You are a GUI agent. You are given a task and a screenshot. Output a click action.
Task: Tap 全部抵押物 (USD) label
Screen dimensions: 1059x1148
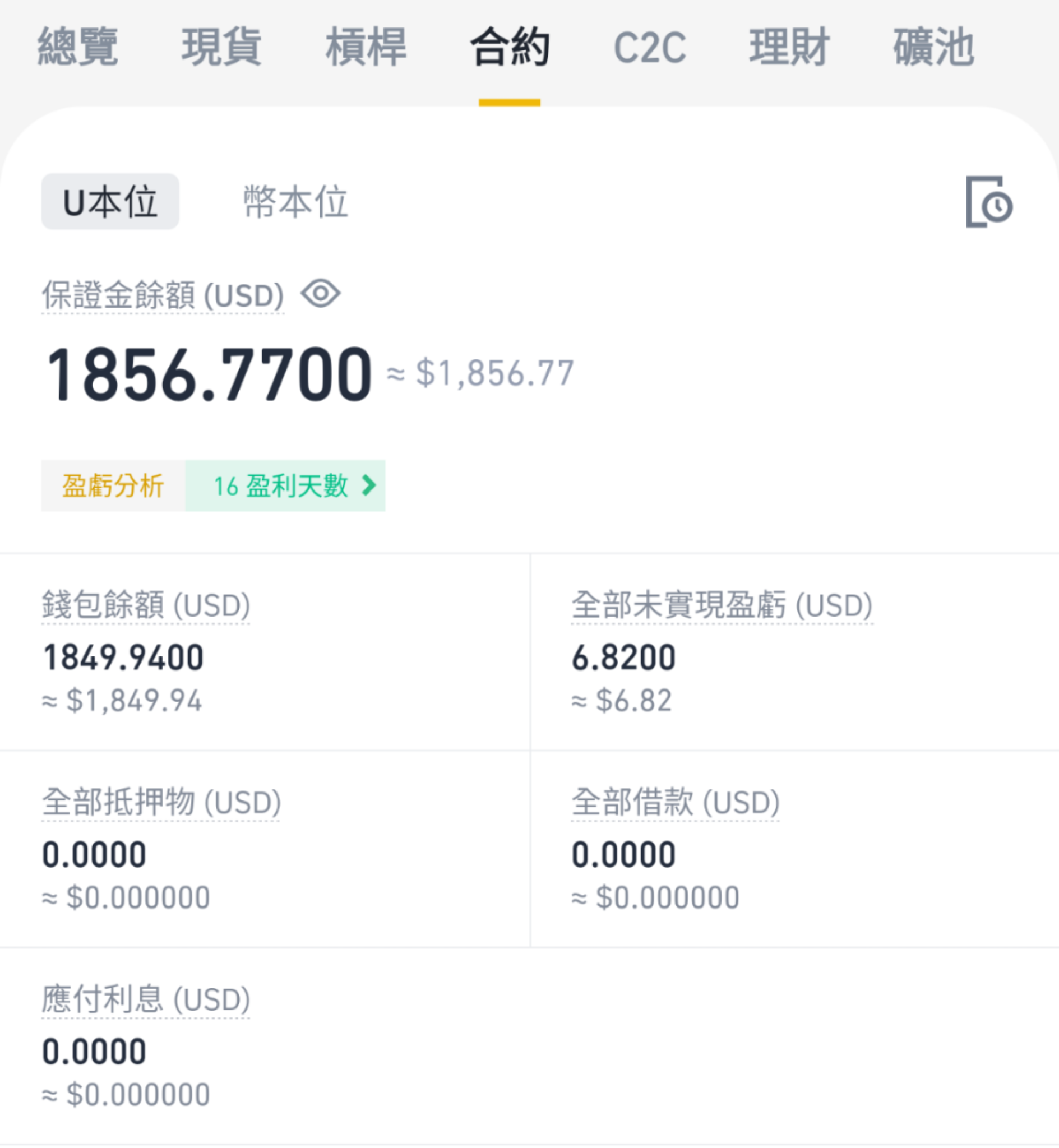point(161,803)
